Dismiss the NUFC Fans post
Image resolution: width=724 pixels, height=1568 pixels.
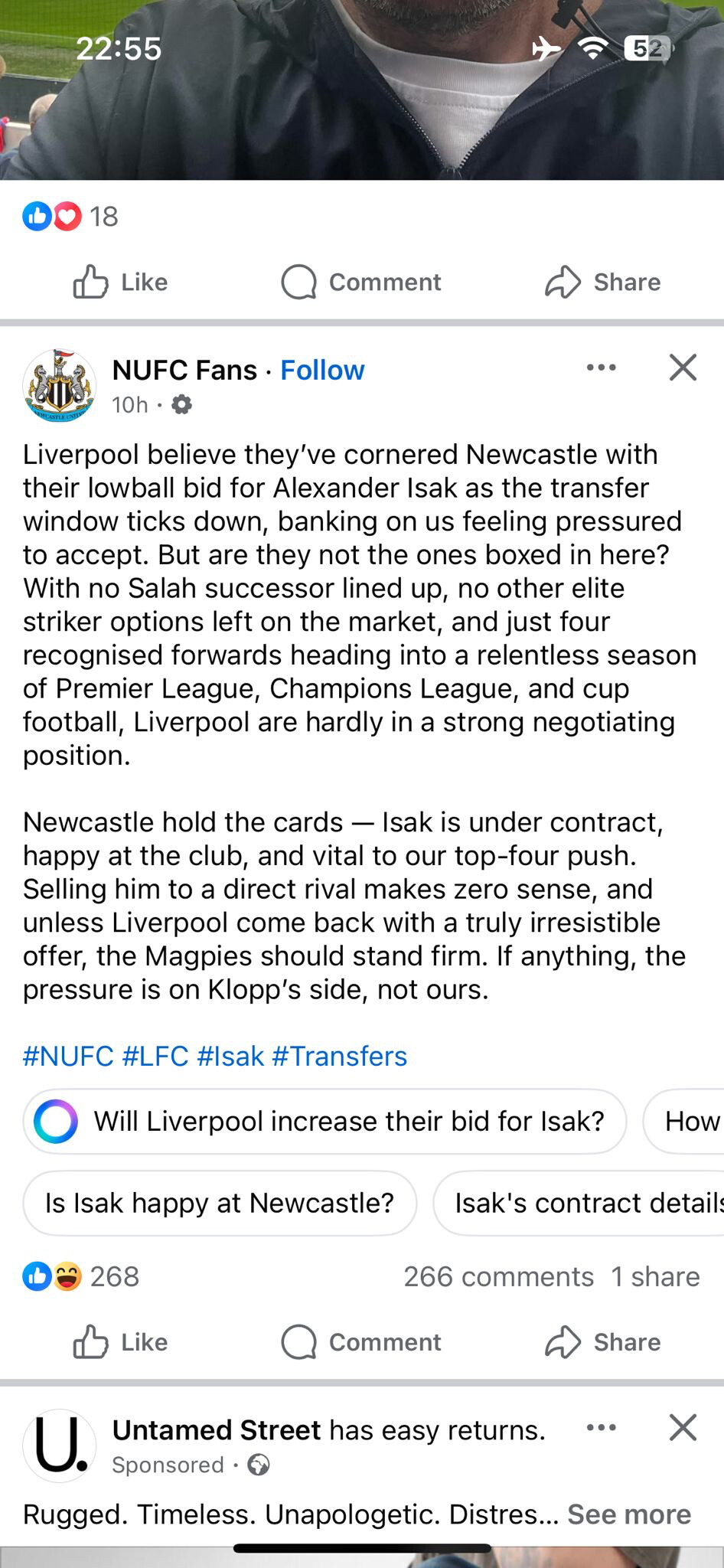pos(683,367)
